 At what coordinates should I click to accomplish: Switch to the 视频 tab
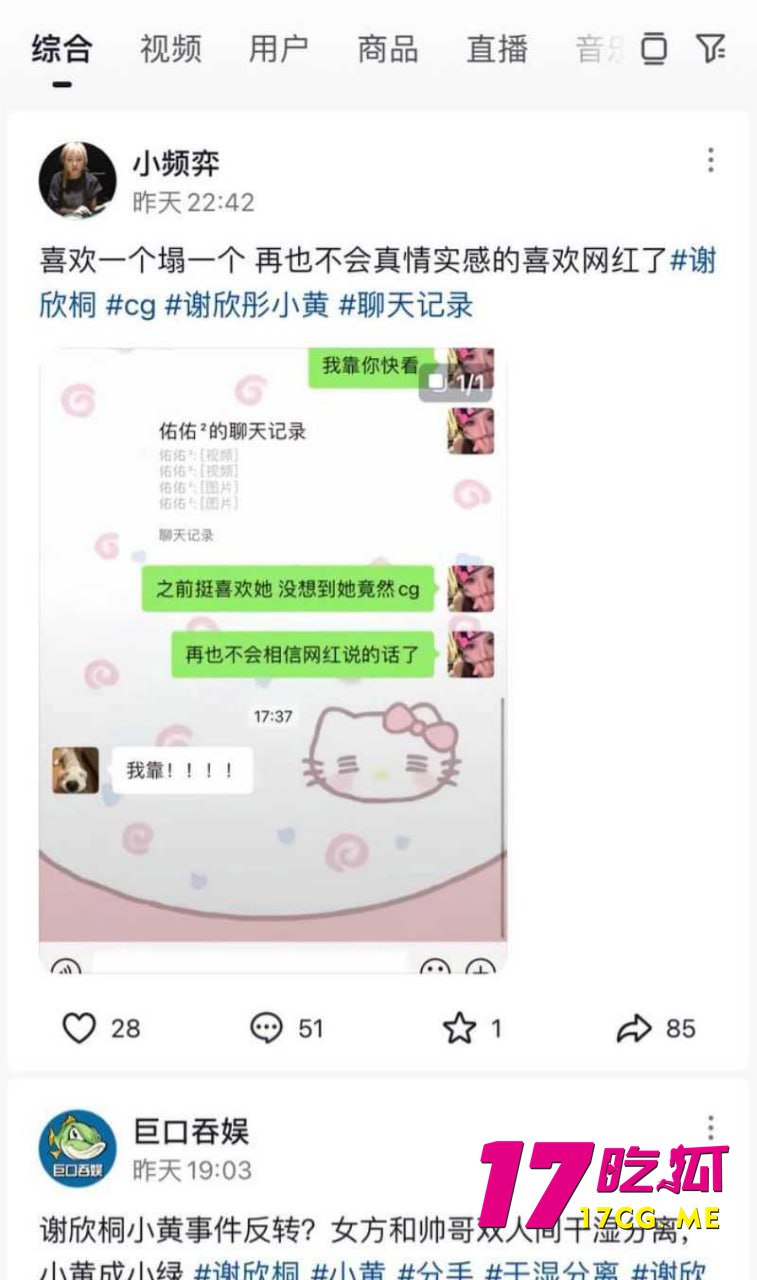tap(170, 48)
